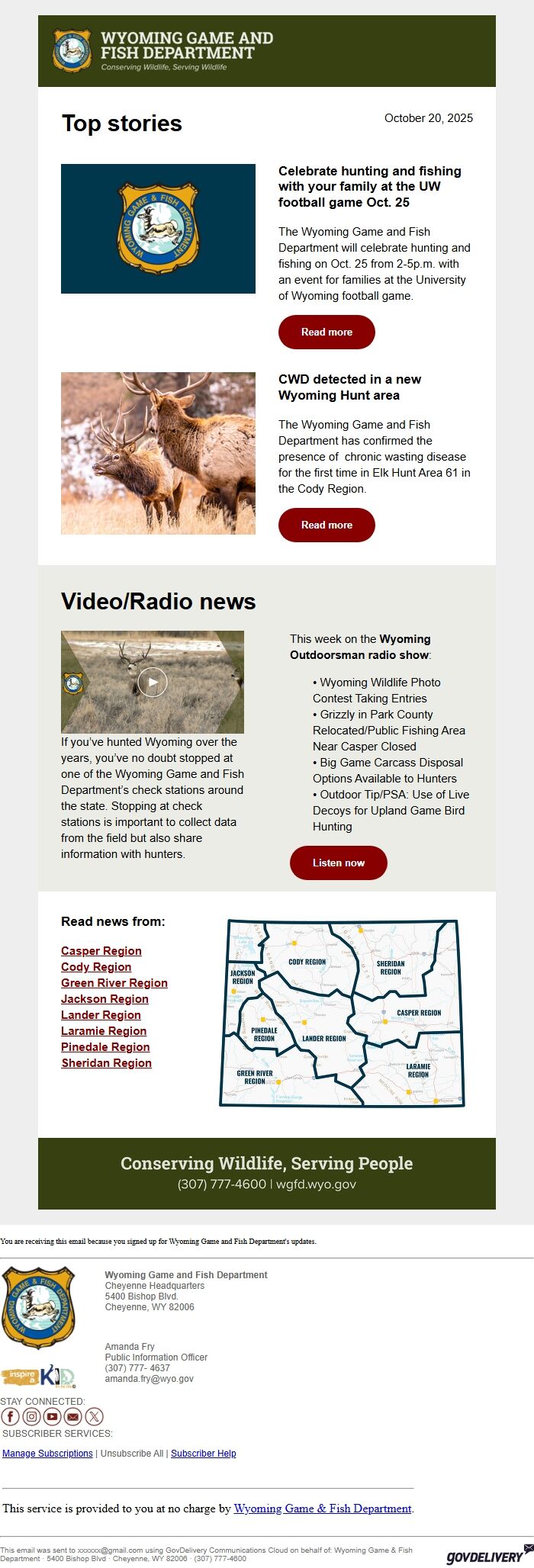Read more about the UW football game event
This screenshot has width=534, height=1568.
click(327, 333)
